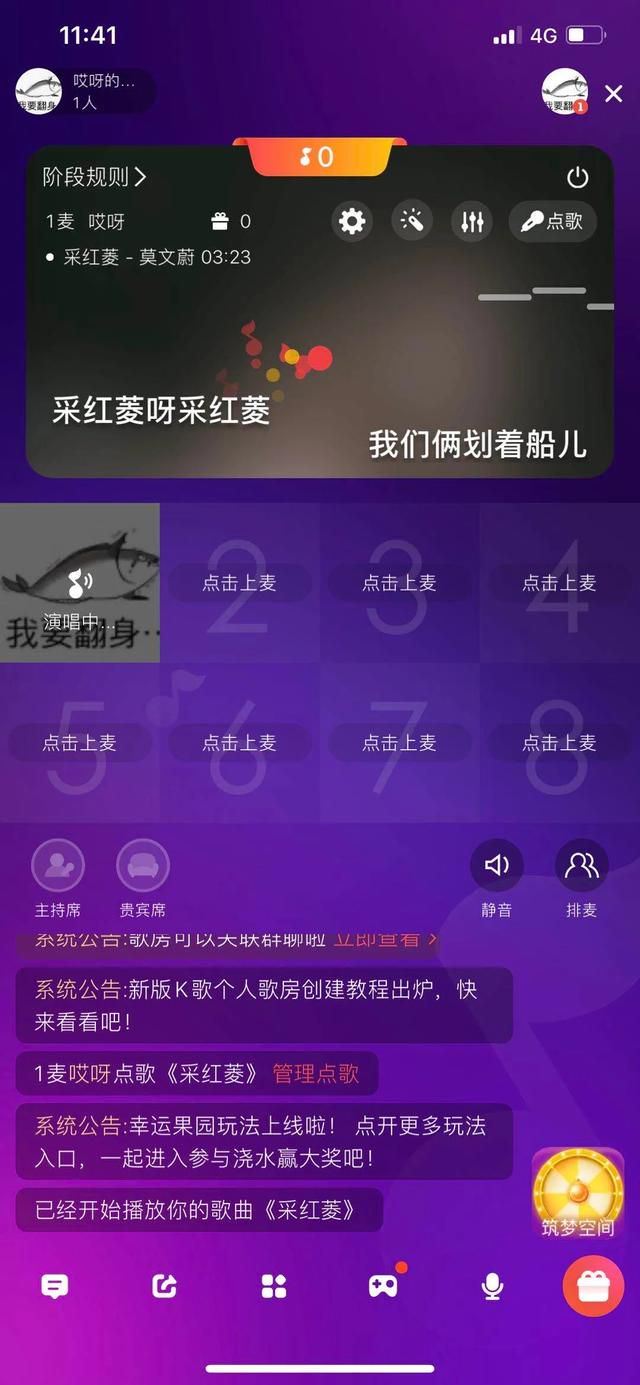Open 阶段规则 stage rules
The height and width of the screenshot is (1385, 640).
[x=95, y=177]
